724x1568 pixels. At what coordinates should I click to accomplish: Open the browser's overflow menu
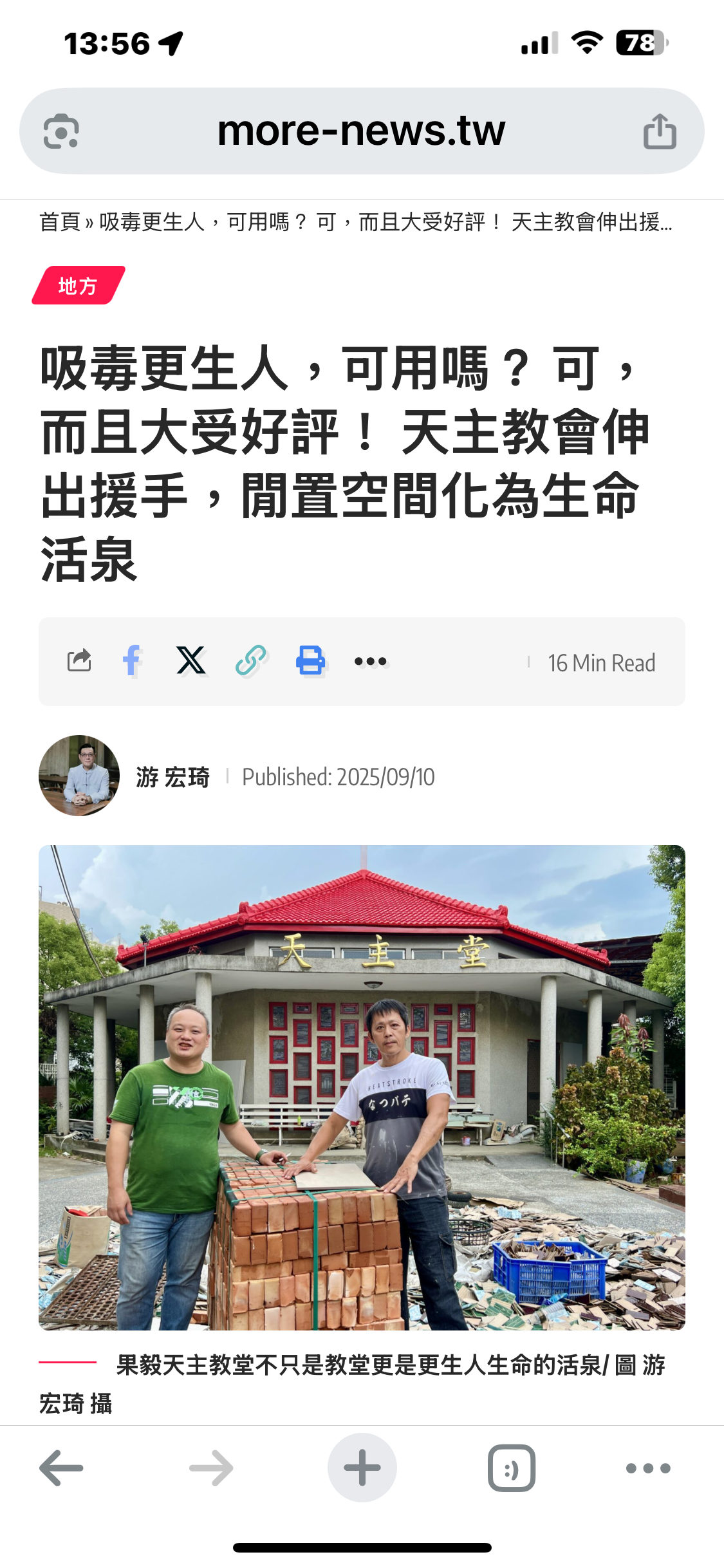coord(648,1468)
